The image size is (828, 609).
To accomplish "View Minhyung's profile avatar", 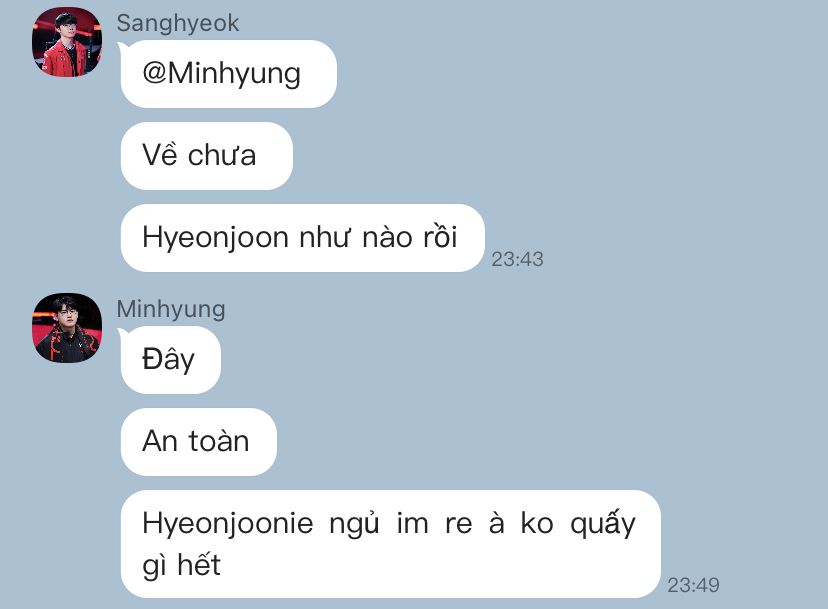I will pyautogui.click(x=67, y=328).
